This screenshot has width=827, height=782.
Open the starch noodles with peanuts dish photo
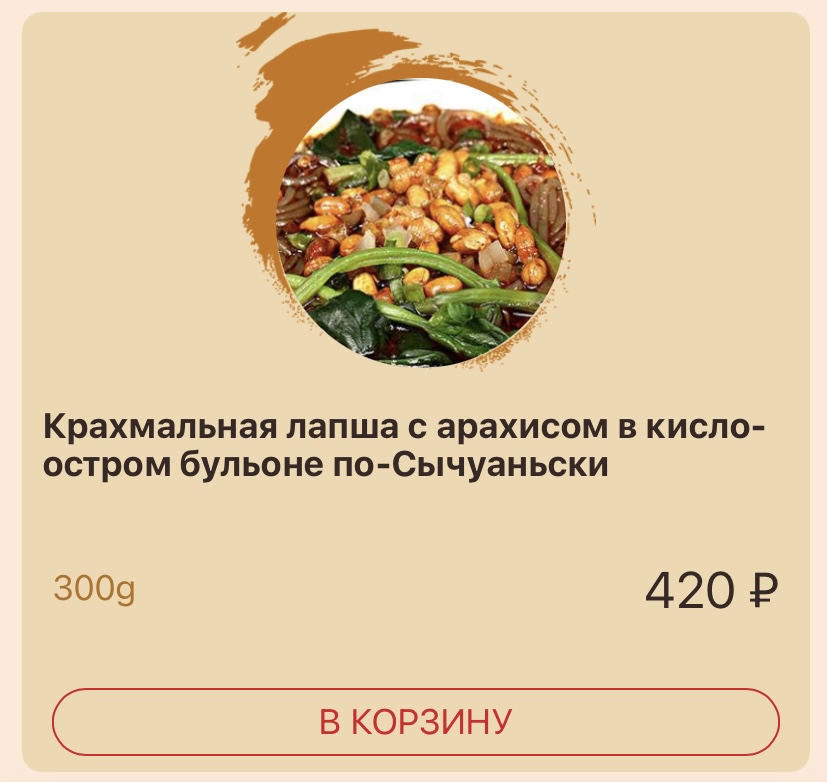click(421, 222)
